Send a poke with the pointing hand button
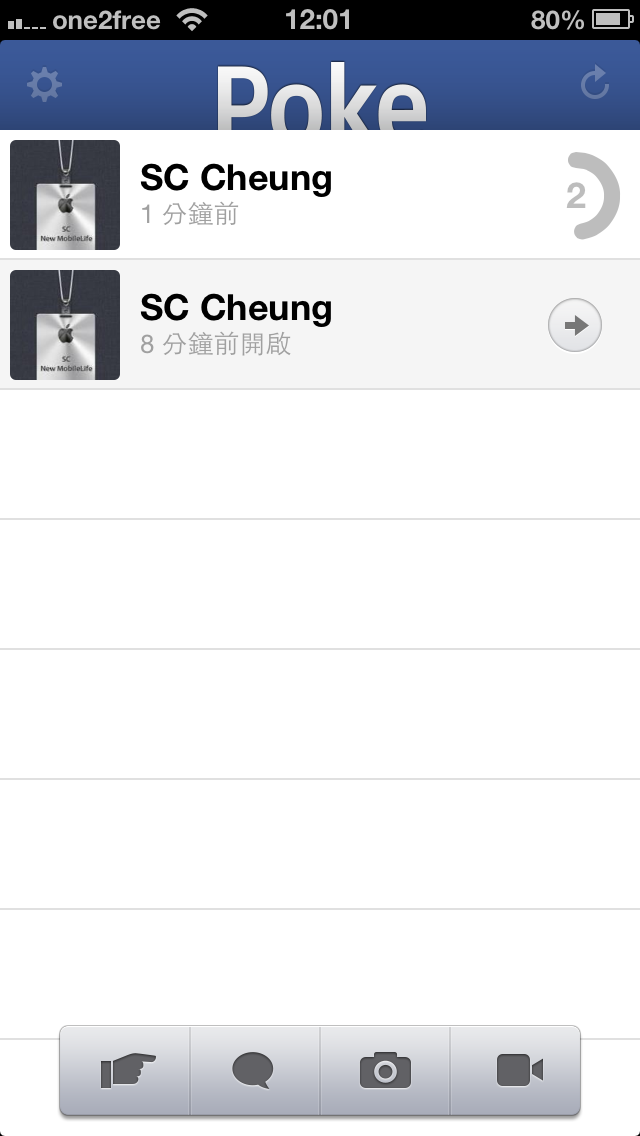Image resolution: width=640 pixels, height=1136 pixels. [x=125, y=1071]
